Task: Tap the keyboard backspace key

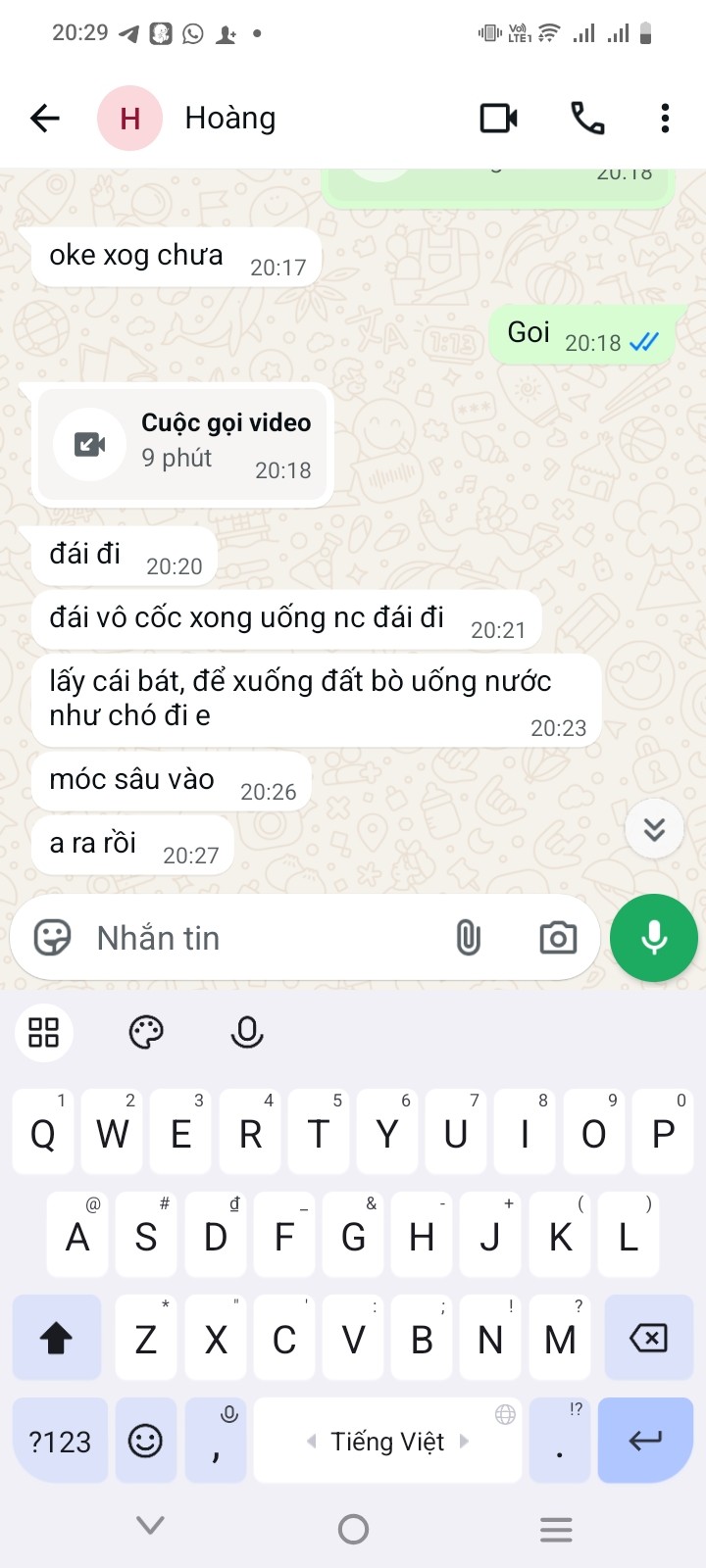Action: pyautogui.click(x=648, y=1338)
